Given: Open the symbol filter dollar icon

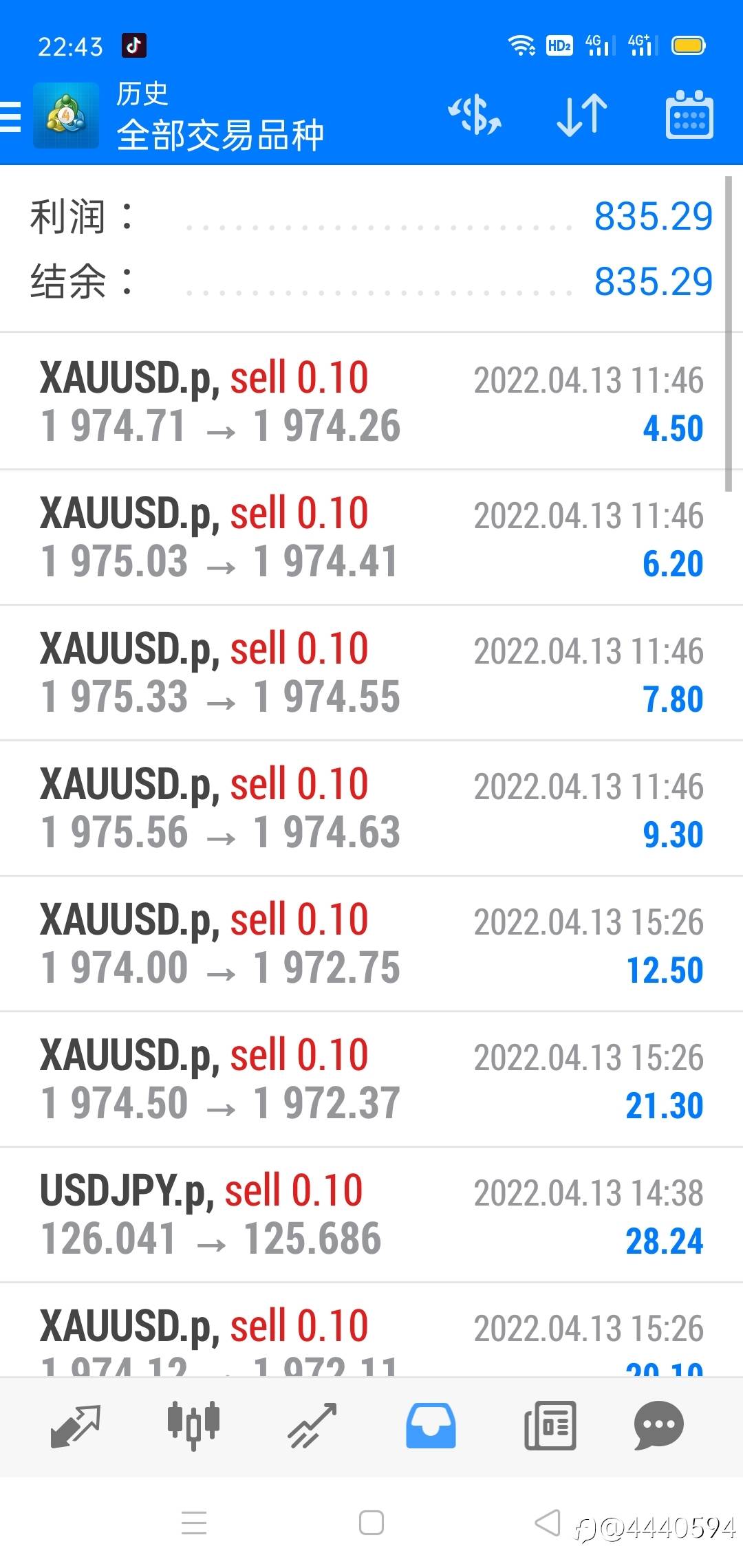Looking at the screenshot, I should point(475,116).
